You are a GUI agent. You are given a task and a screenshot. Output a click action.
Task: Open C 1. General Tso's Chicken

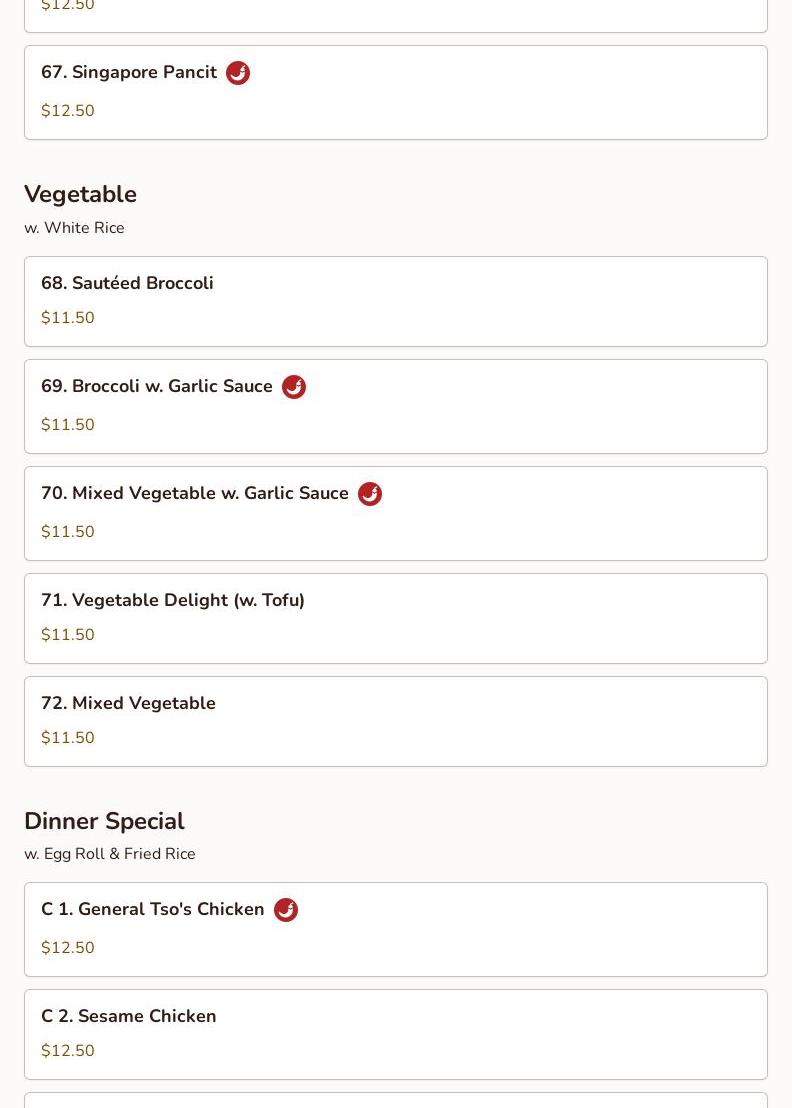coord(395,929)
